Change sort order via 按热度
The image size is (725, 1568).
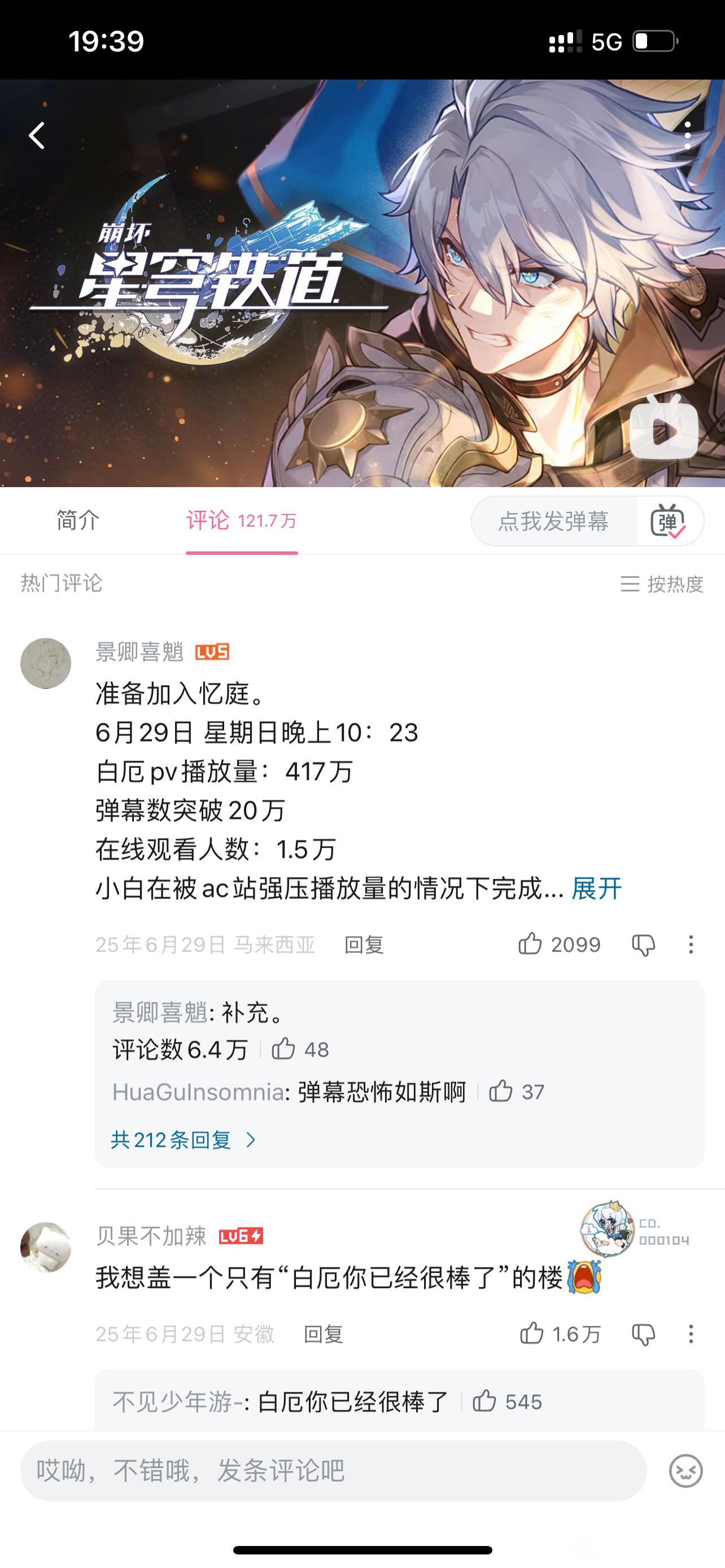(x=662, y=584)
